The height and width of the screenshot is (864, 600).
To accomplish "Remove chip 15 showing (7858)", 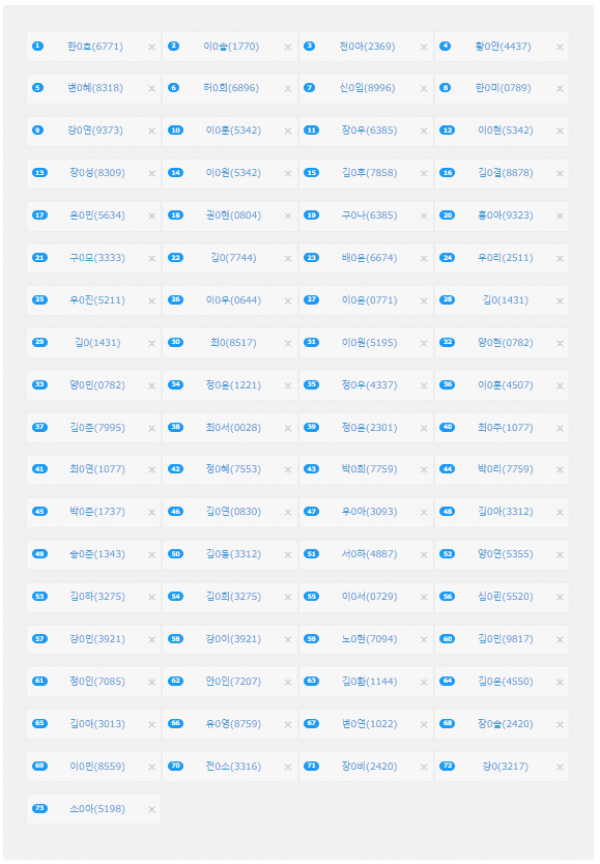I will pos(424,174).
